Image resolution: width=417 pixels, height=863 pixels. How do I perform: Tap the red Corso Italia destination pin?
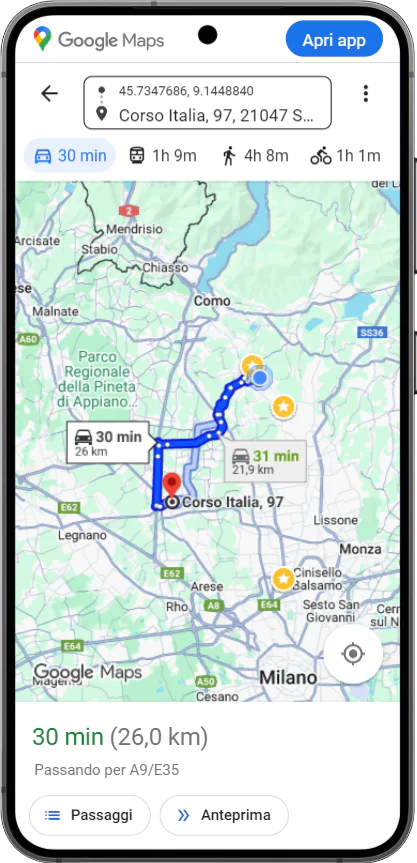173,485
